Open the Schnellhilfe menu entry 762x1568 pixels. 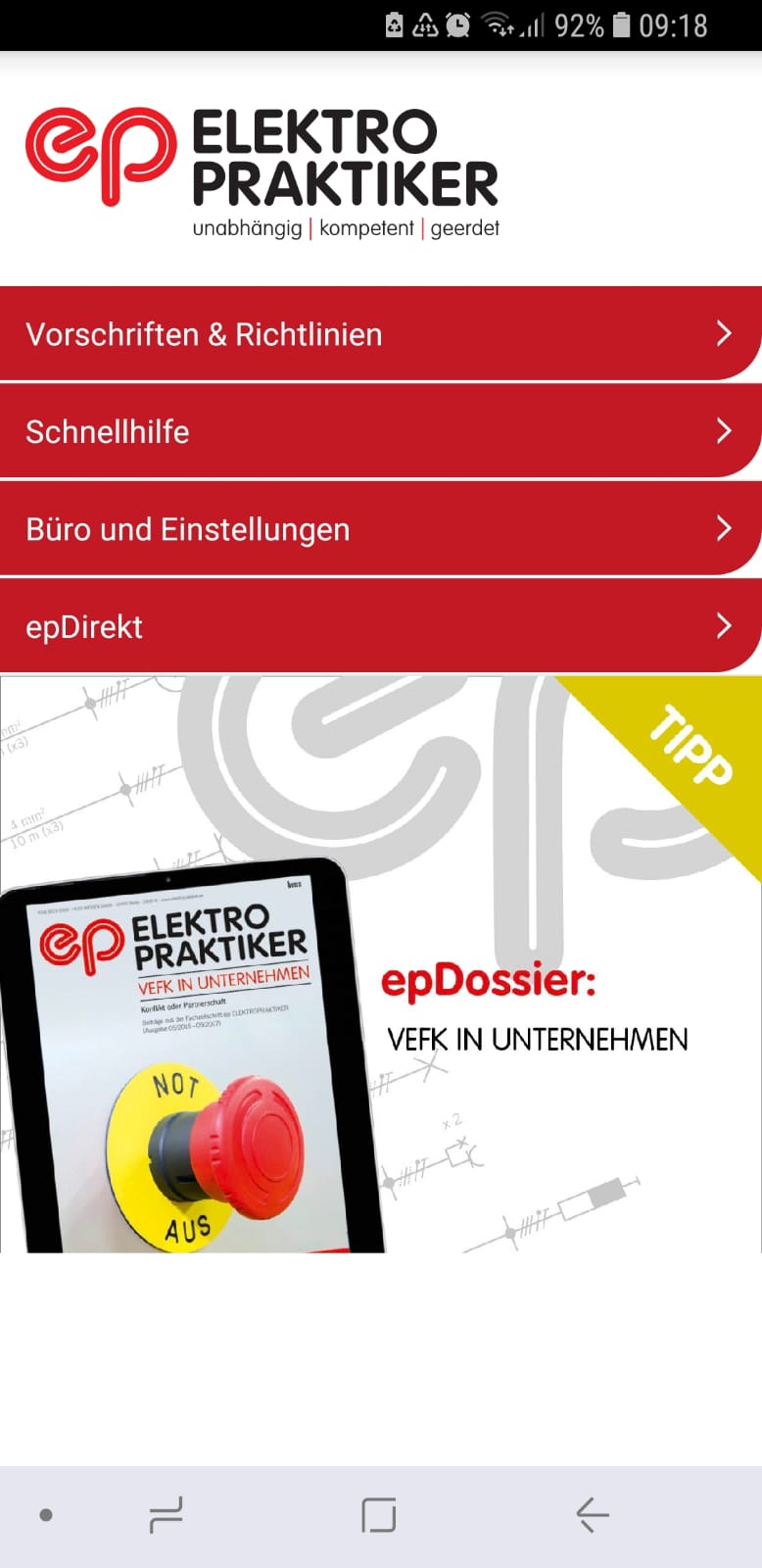(381, 431)
